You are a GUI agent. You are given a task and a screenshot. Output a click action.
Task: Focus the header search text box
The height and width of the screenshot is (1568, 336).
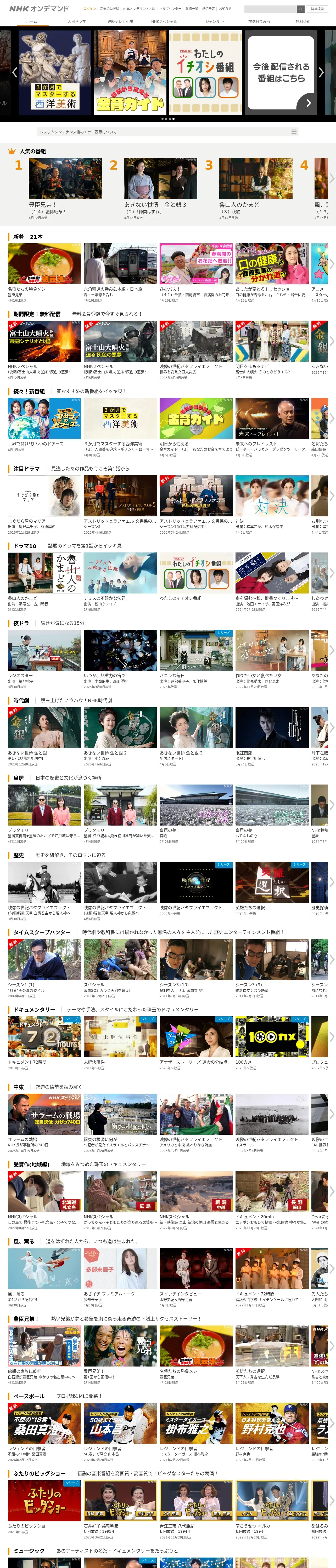tap(270, 9)
